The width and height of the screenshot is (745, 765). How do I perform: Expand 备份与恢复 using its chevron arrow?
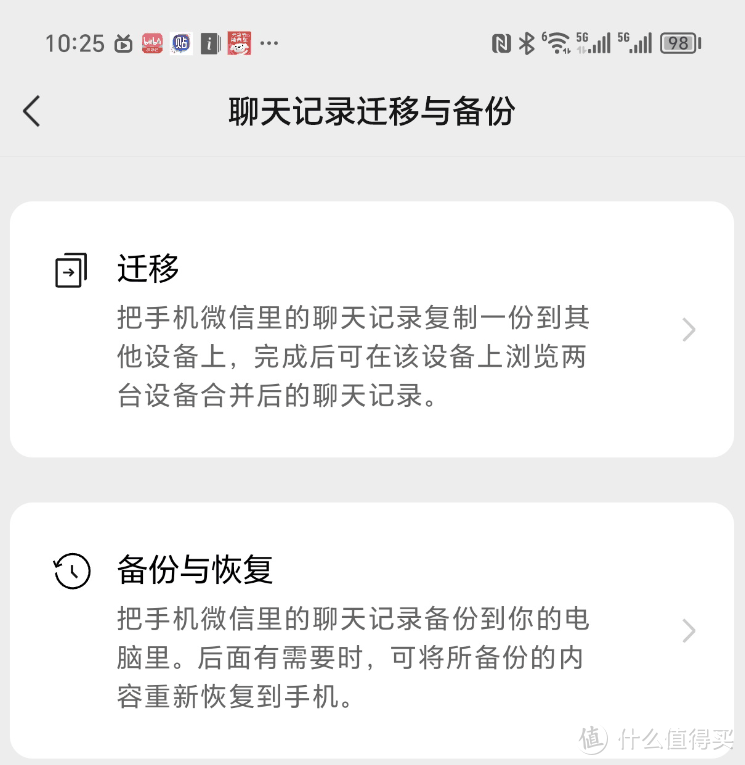688,630
